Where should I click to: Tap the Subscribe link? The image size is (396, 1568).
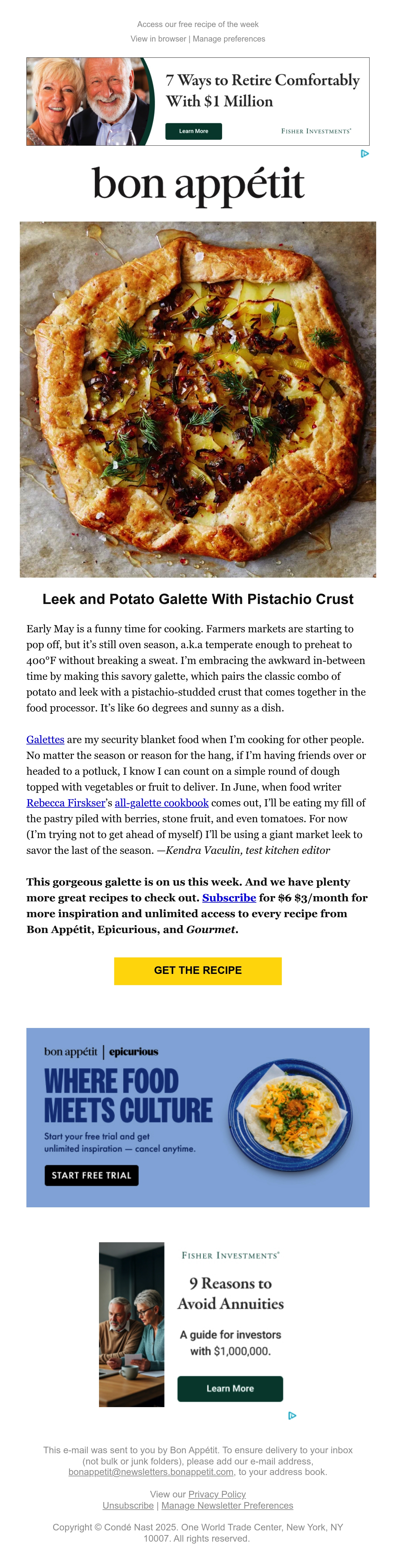[x=229, y=898]
